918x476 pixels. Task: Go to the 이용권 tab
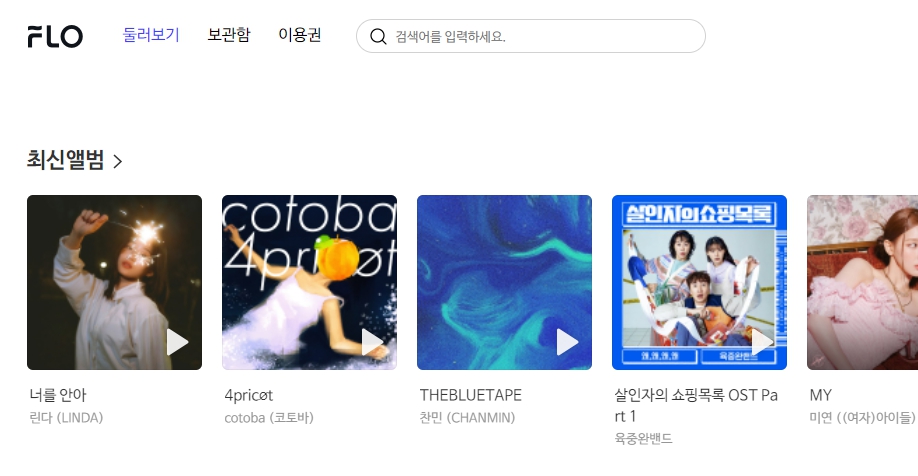point(300,36)
